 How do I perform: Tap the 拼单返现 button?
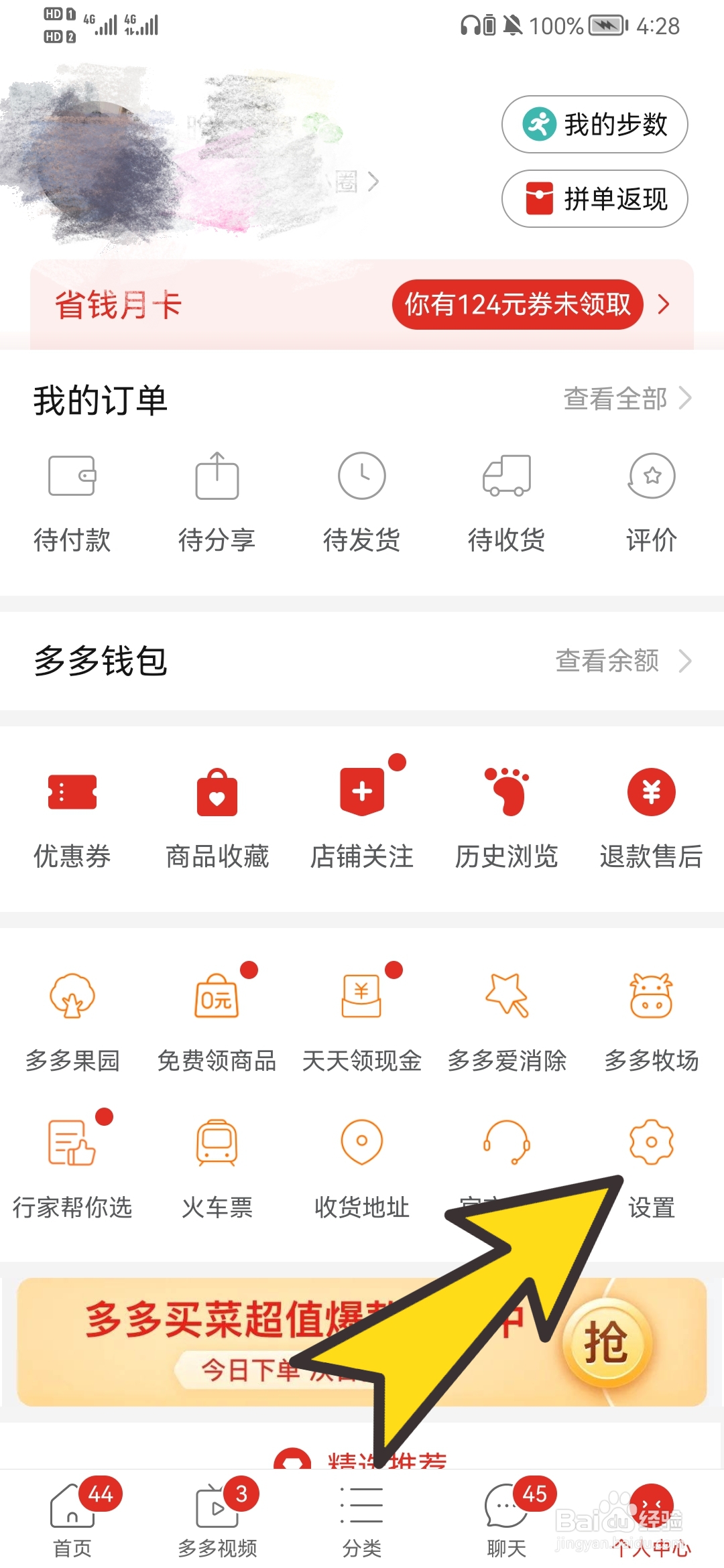click(595, 199)
